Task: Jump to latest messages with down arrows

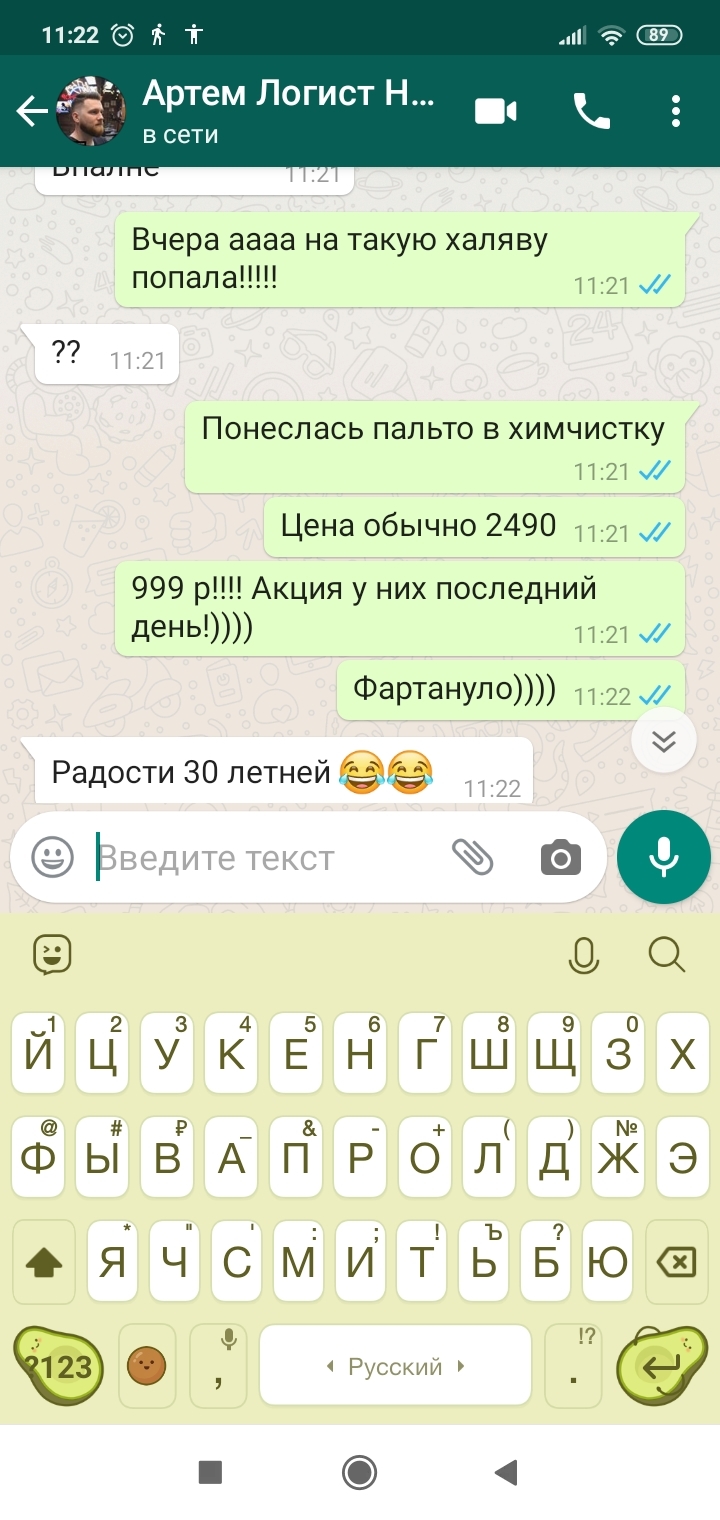Action: click(664, 740)
